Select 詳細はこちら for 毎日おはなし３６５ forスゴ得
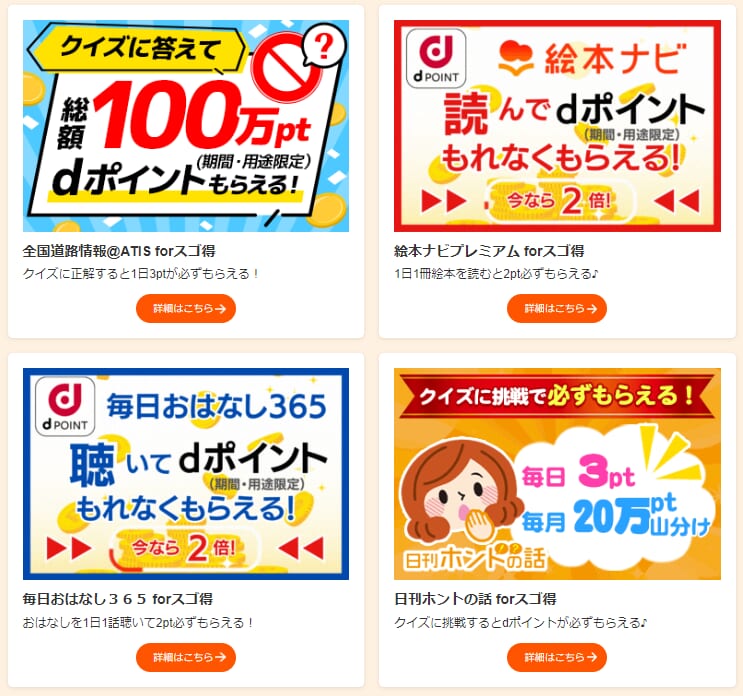Image resolution: width=743 pixels, height=696 pixels. coord(186,657)
